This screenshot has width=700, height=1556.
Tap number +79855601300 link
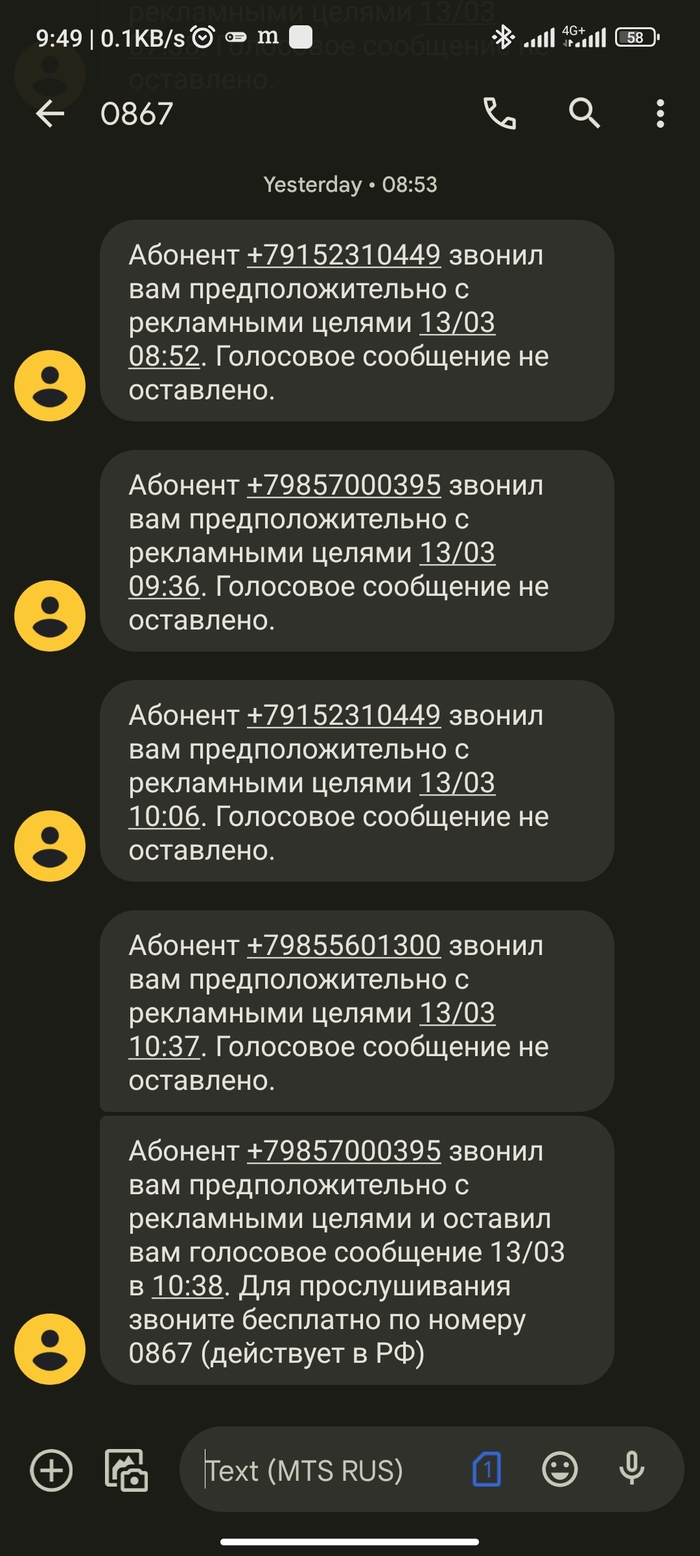click(x=343, y=946)
